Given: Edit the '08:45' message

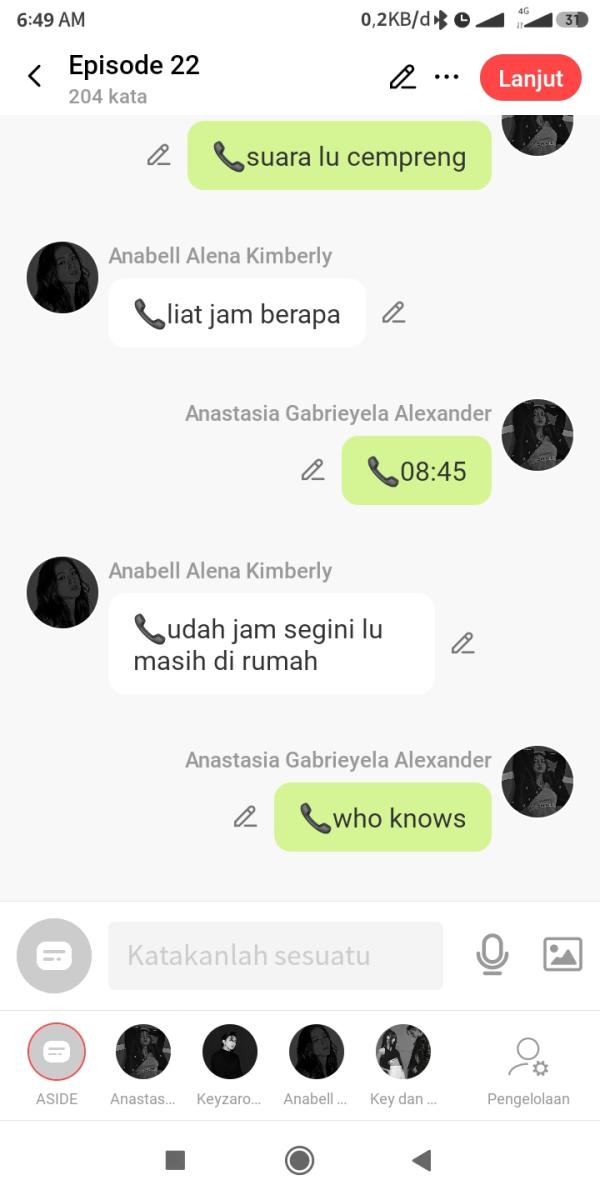Looking at the screenshot, I should (x=313, y=470).
